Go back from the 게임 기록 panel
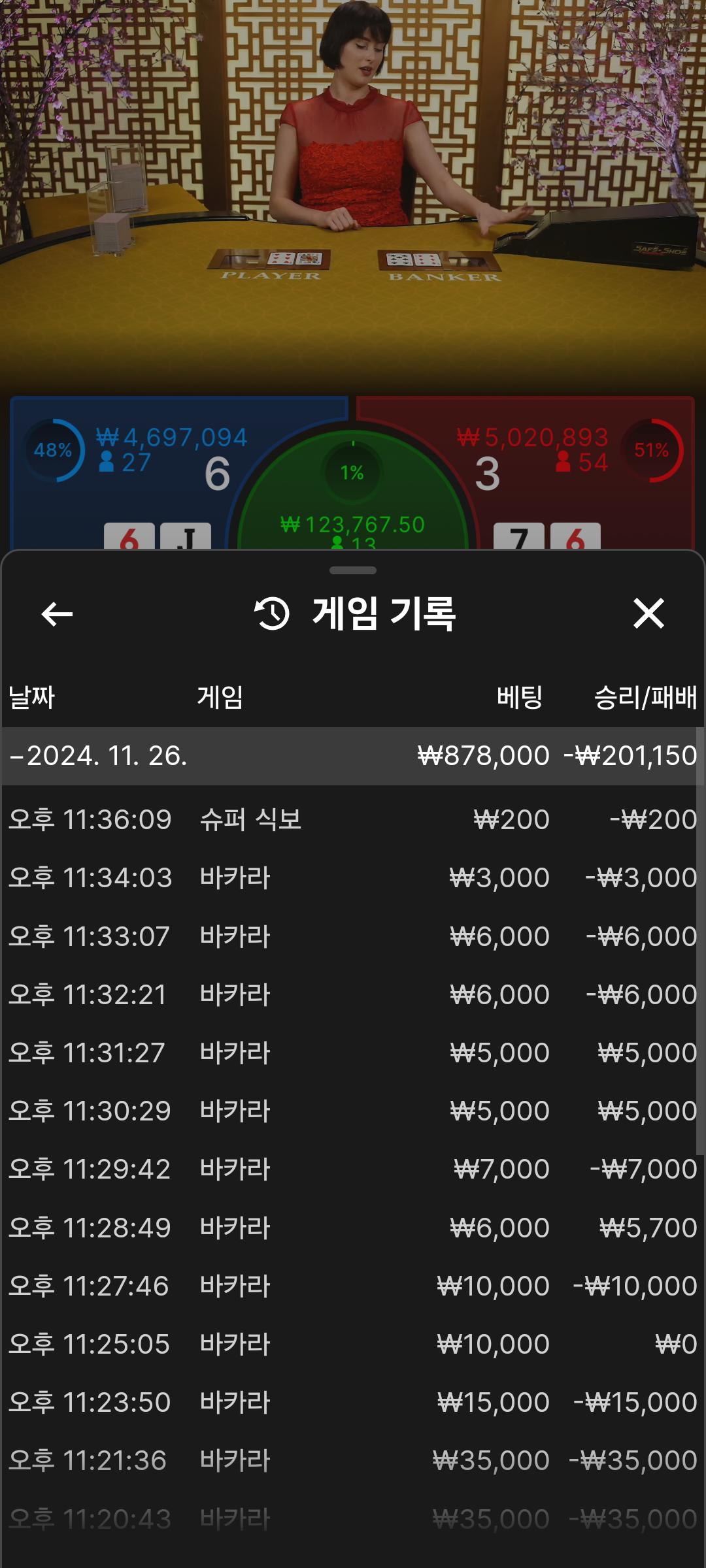The width and height of the screenshot is (706, 1568). coord(57,614)
